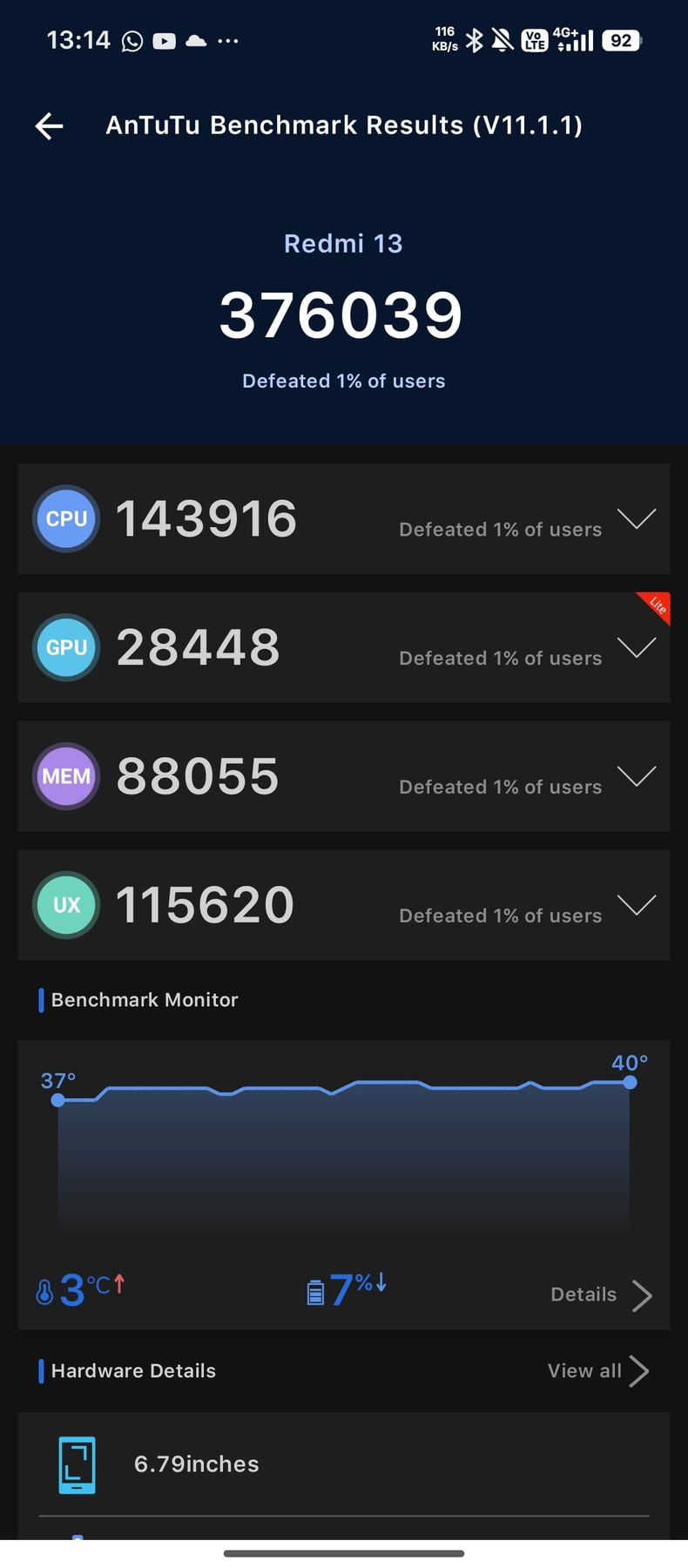
Task: View all Hardware Details
Action: click(x=598, y=1371)
